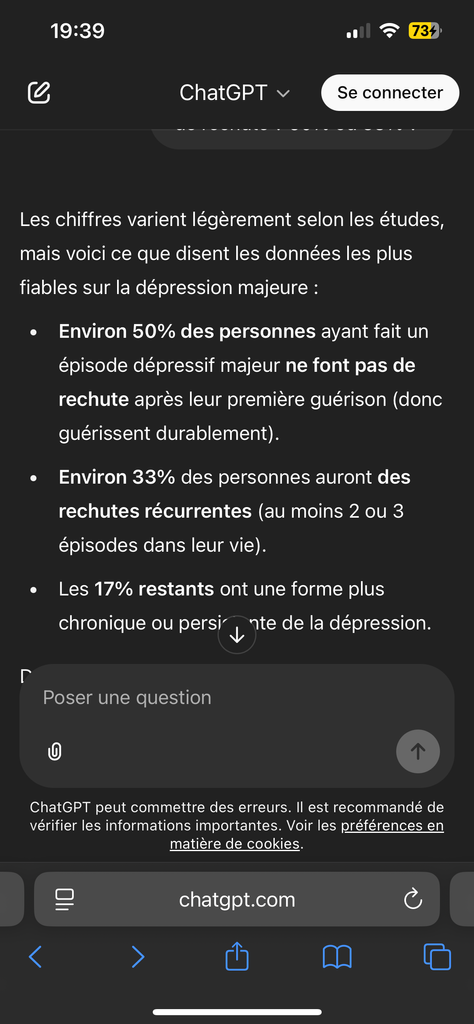474x1024 pixels.
Task: Jump to the bottom with the down arrow
Action: 237,635
